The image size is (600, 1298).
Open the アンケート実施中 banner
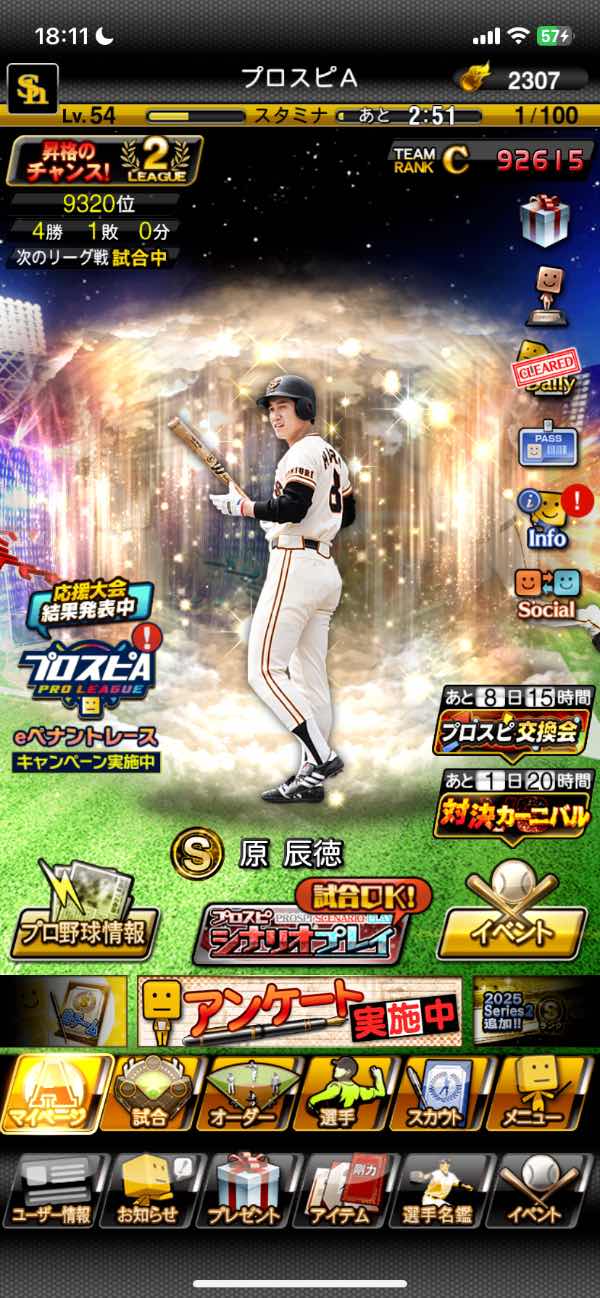[300, 1011]
